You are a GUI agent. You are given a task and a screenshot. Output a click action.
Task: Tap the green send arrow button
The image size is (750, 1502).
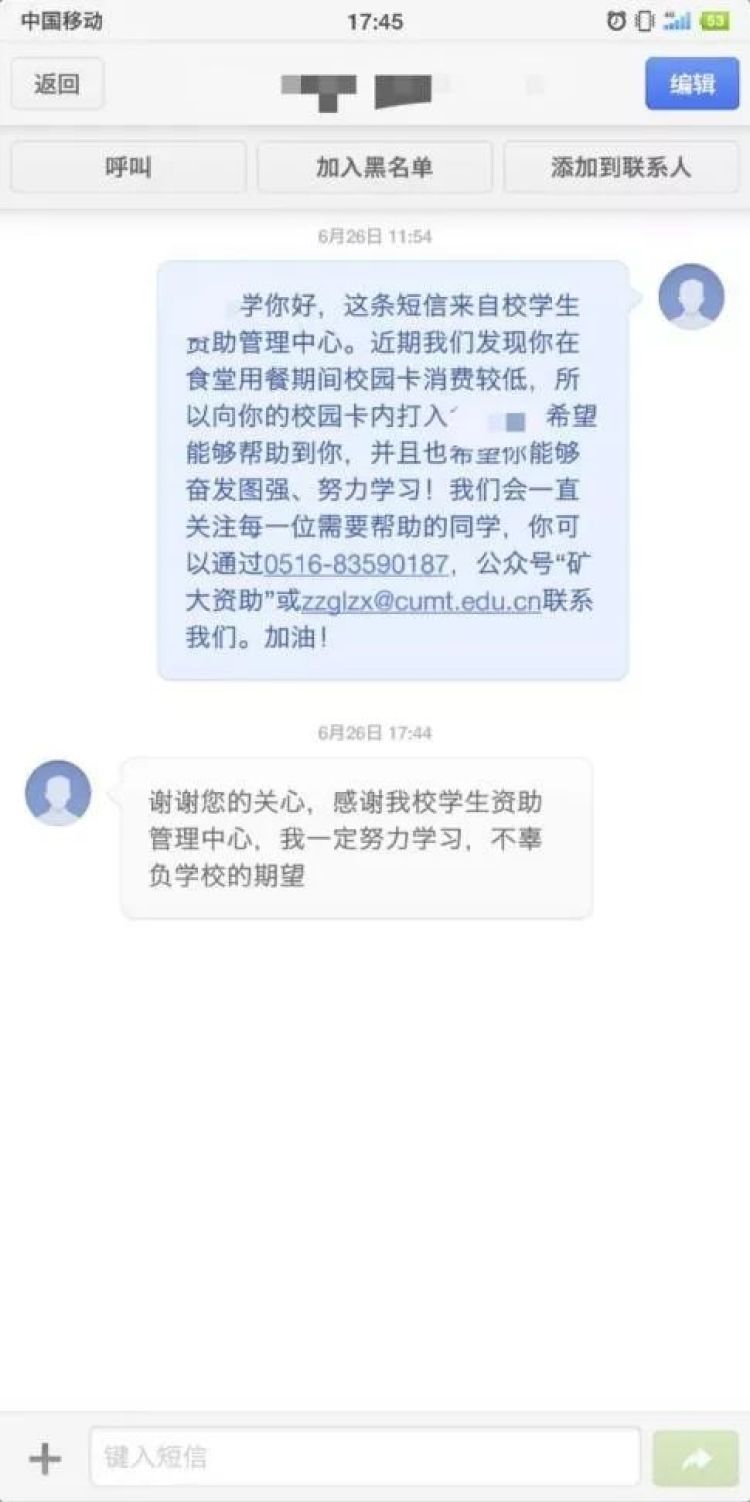point(696,1458)
